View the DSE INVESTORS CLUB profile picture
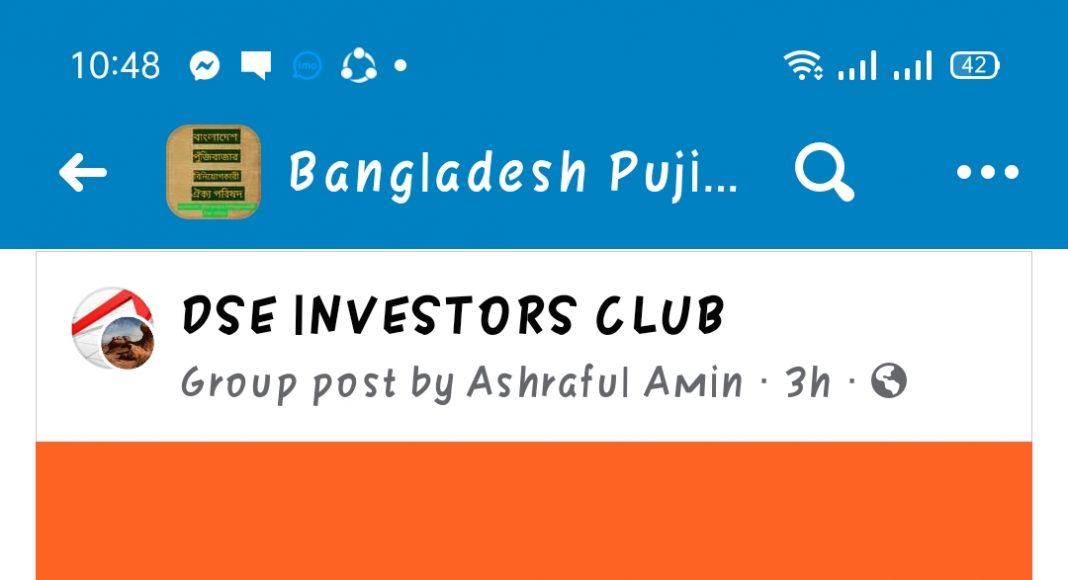The height and width of the screenshot is (580, 1068). click(113, 329)
